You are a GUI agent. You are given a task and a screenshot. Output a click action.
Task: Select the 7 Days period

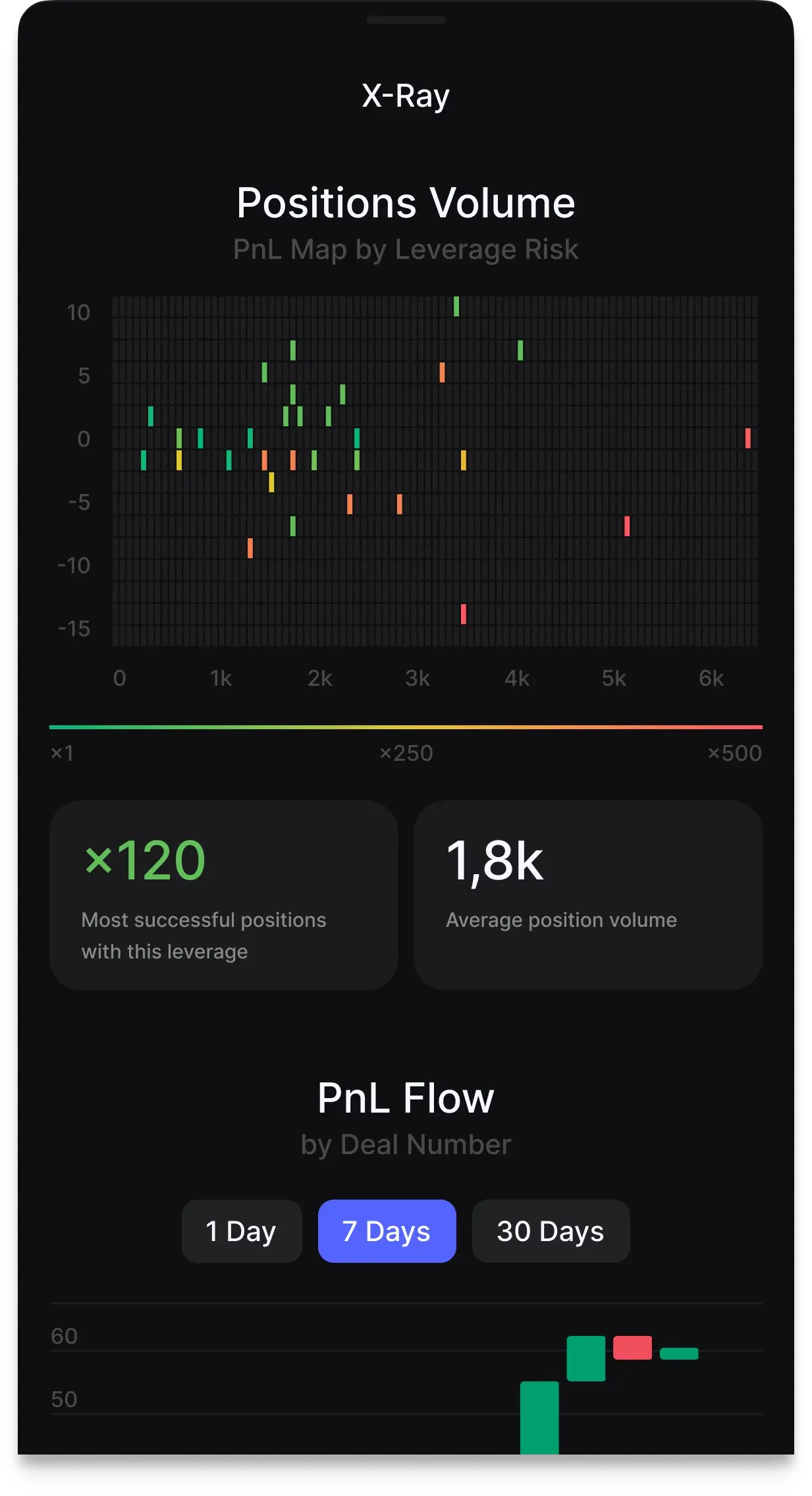pyautogui.click(x=387, y=1231)
